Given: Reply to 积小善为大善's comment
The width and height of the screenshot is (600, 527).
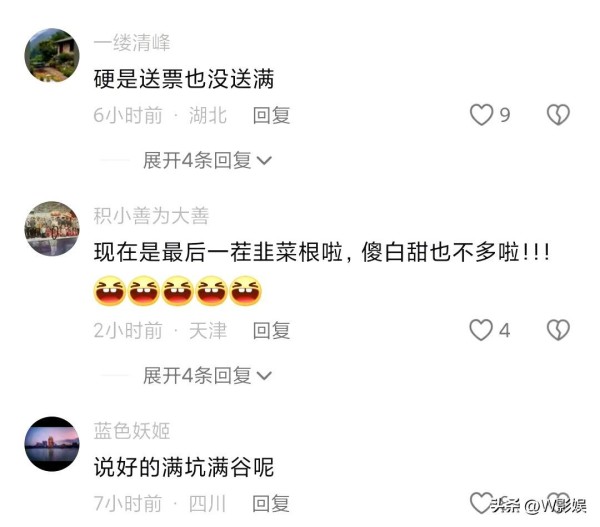Looking at the screenshot, I should [x=271, y=330].
